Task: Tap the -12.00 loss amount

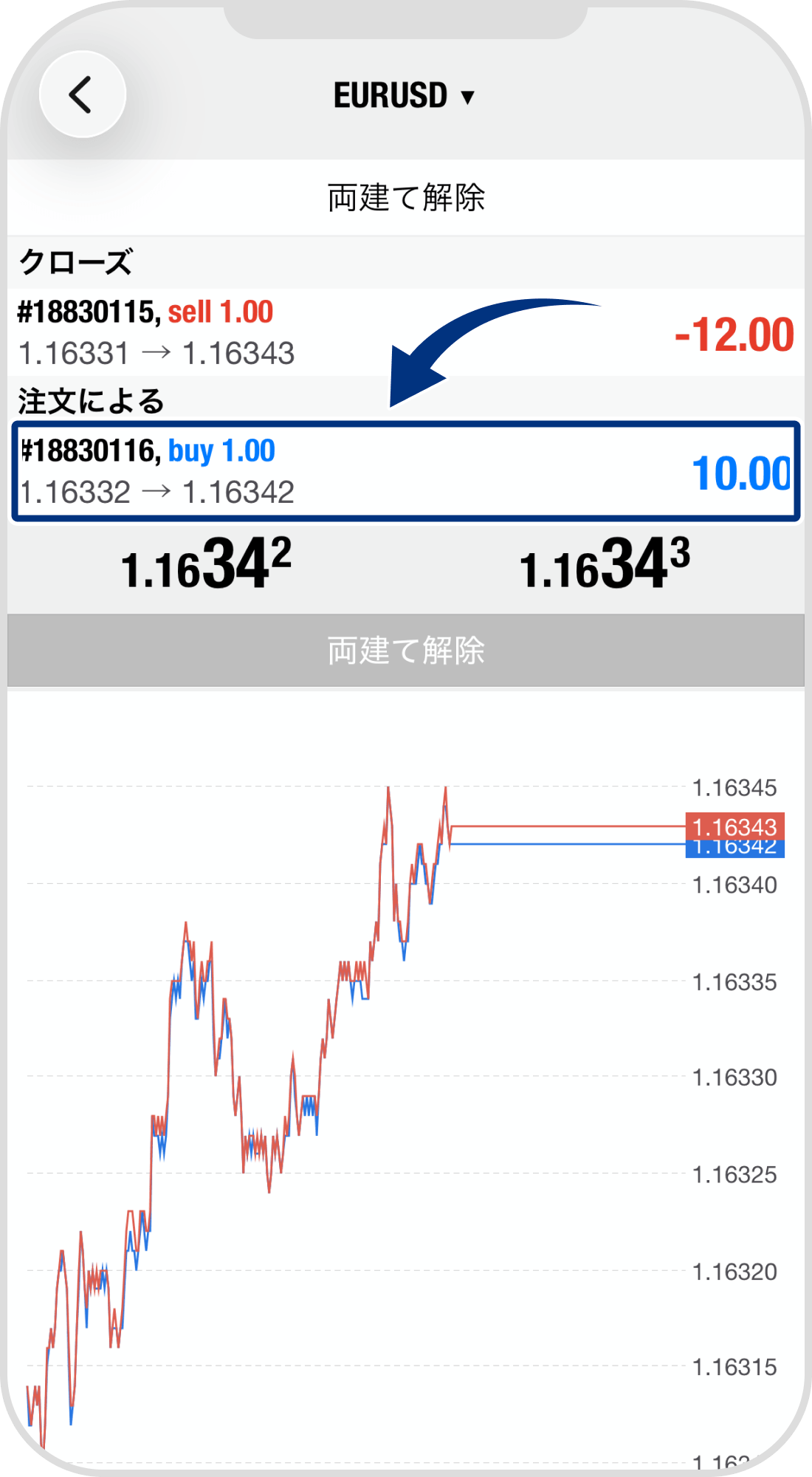Action: (x=734, y=336)
